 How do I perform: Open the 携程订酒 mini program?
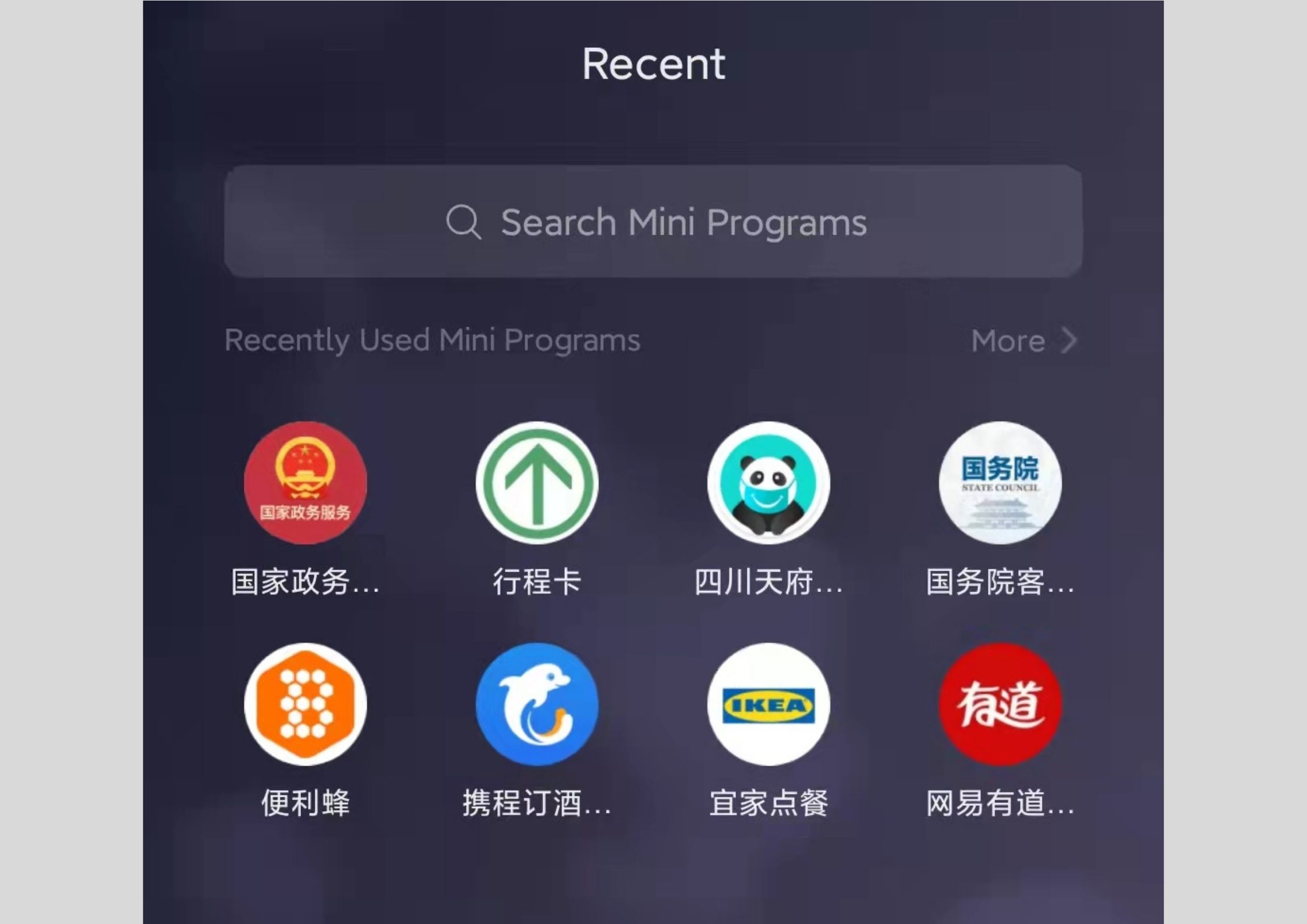click(537, 704)
